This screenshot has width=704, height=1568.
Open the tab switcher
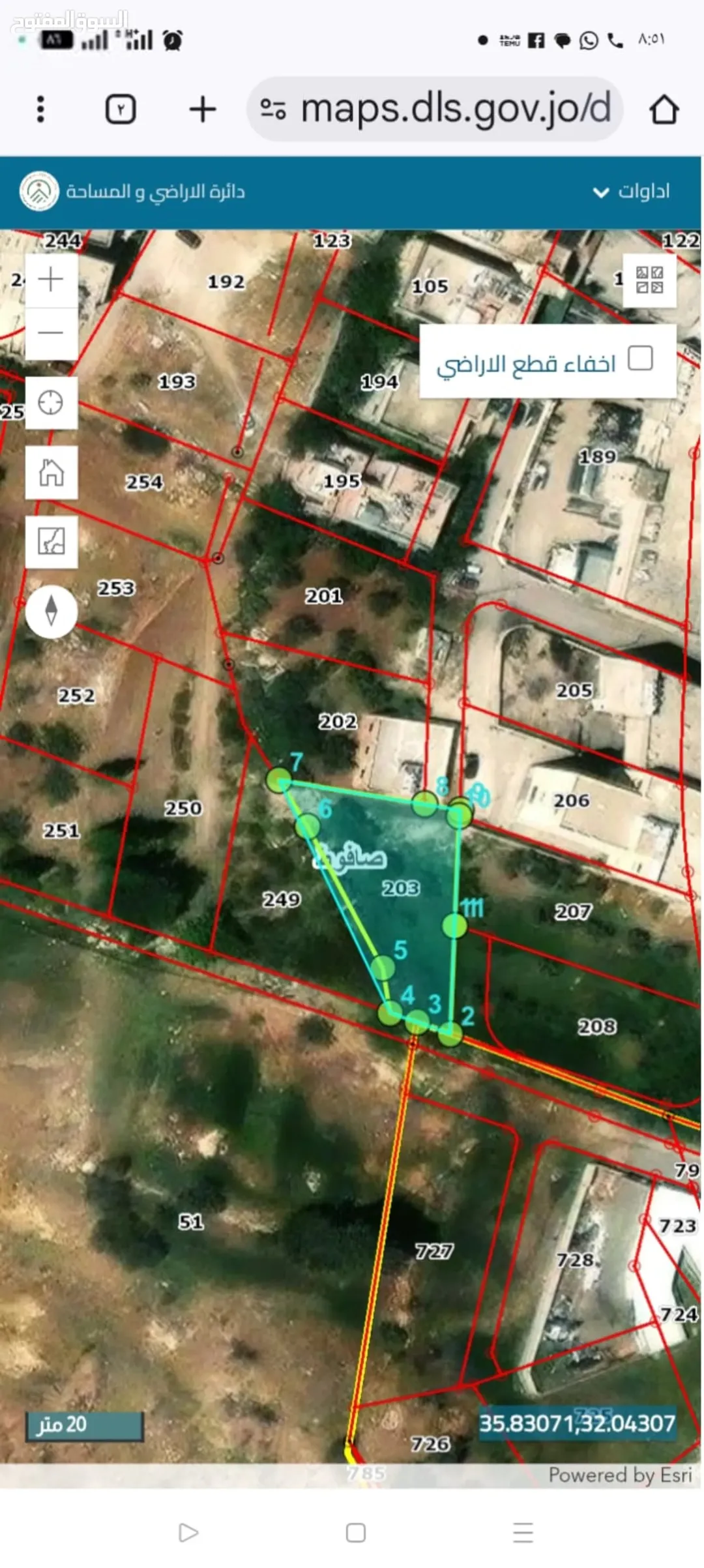tap(121, 109)
